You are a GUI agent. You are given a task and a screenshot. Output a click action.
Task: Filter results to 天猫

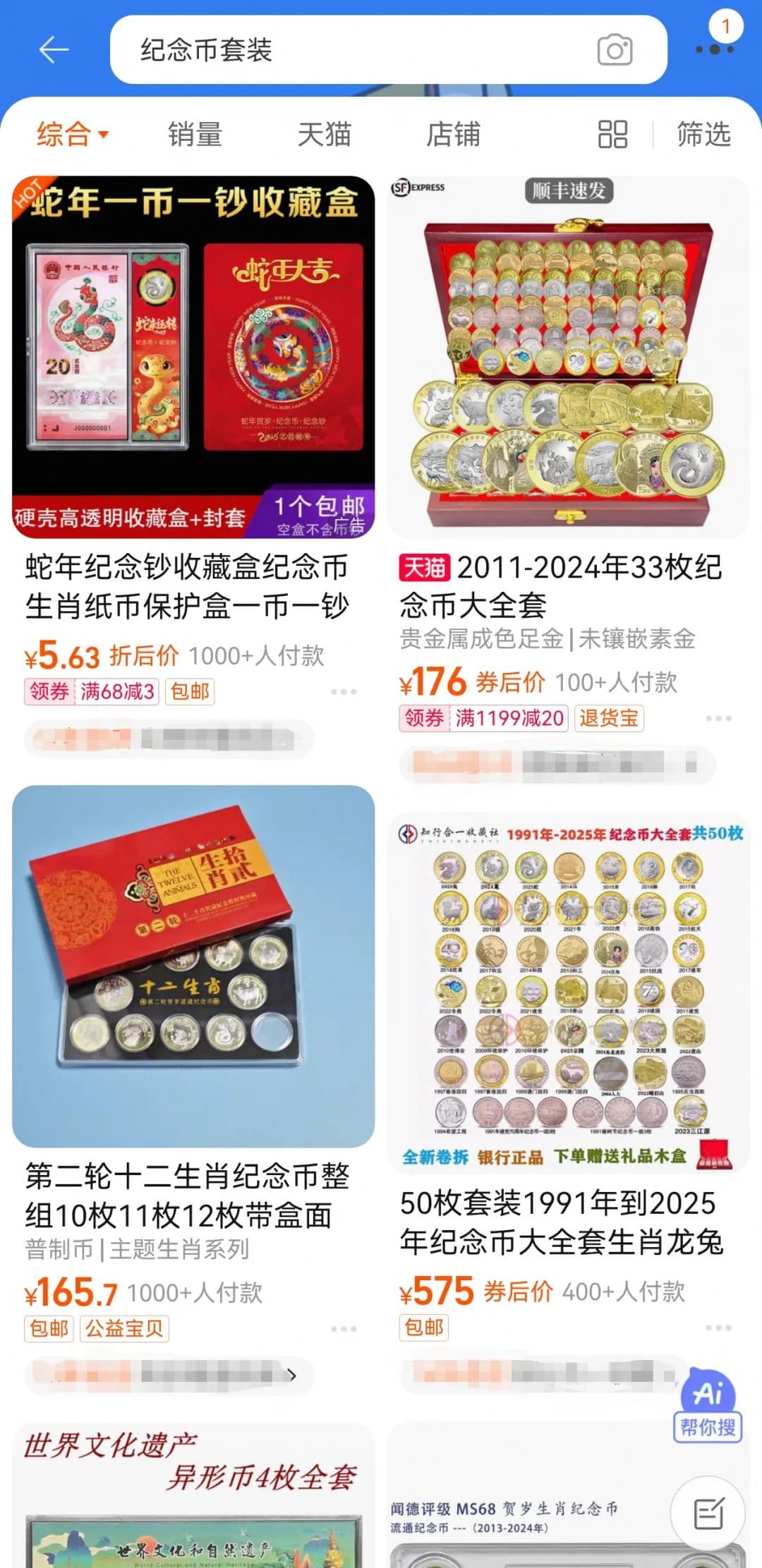[324, 134]
